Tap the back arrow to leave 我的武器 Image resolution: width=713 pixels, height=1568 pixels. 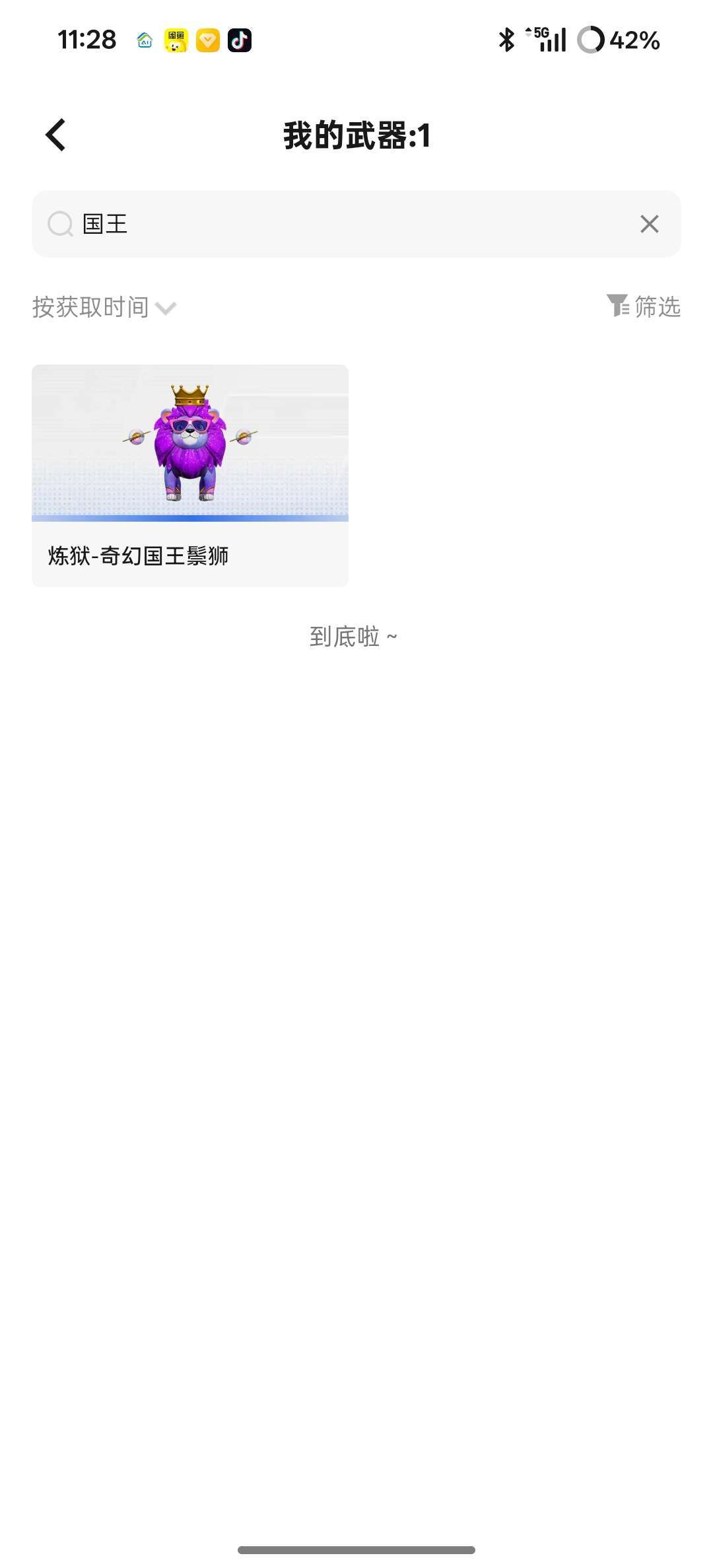pyautogui.click(x=55, y=134)
